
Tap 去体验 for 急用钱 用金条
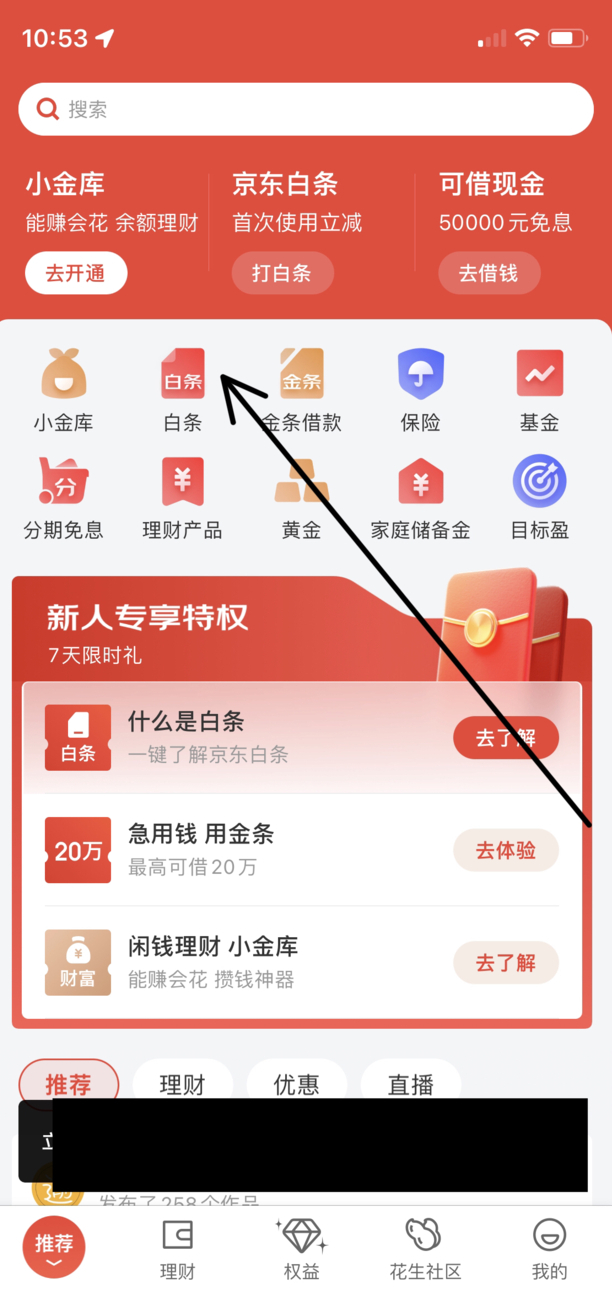(x=505, y=850)
